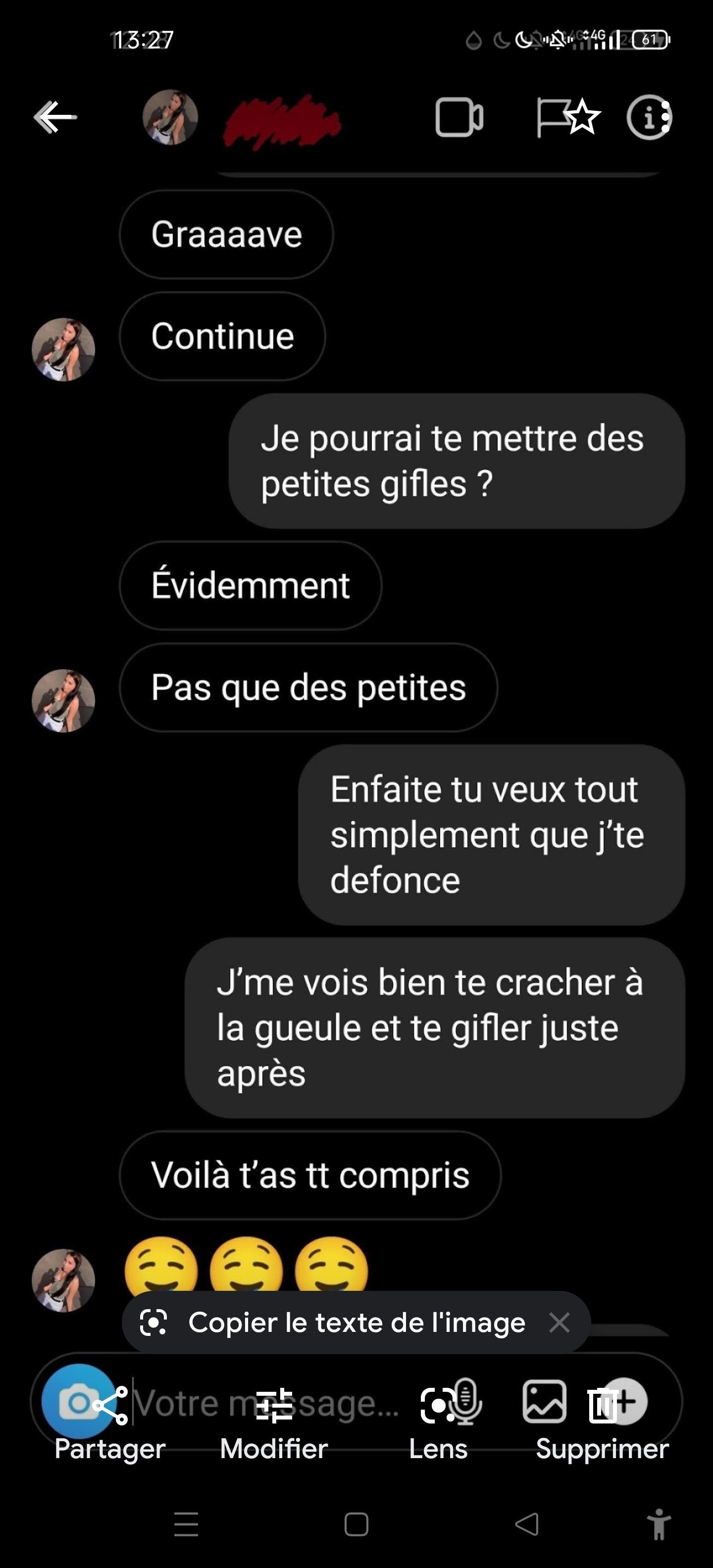Tap the system back triangle
Image resolution: width=713 pixels, height=1568 pixels.
click(x=527, y=1525)
